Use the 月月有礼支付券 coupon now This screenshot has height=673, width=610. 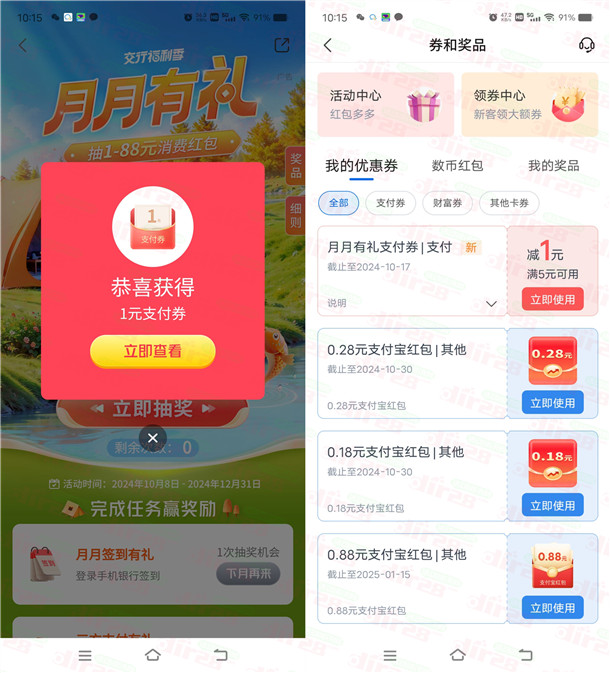point(552,299)
